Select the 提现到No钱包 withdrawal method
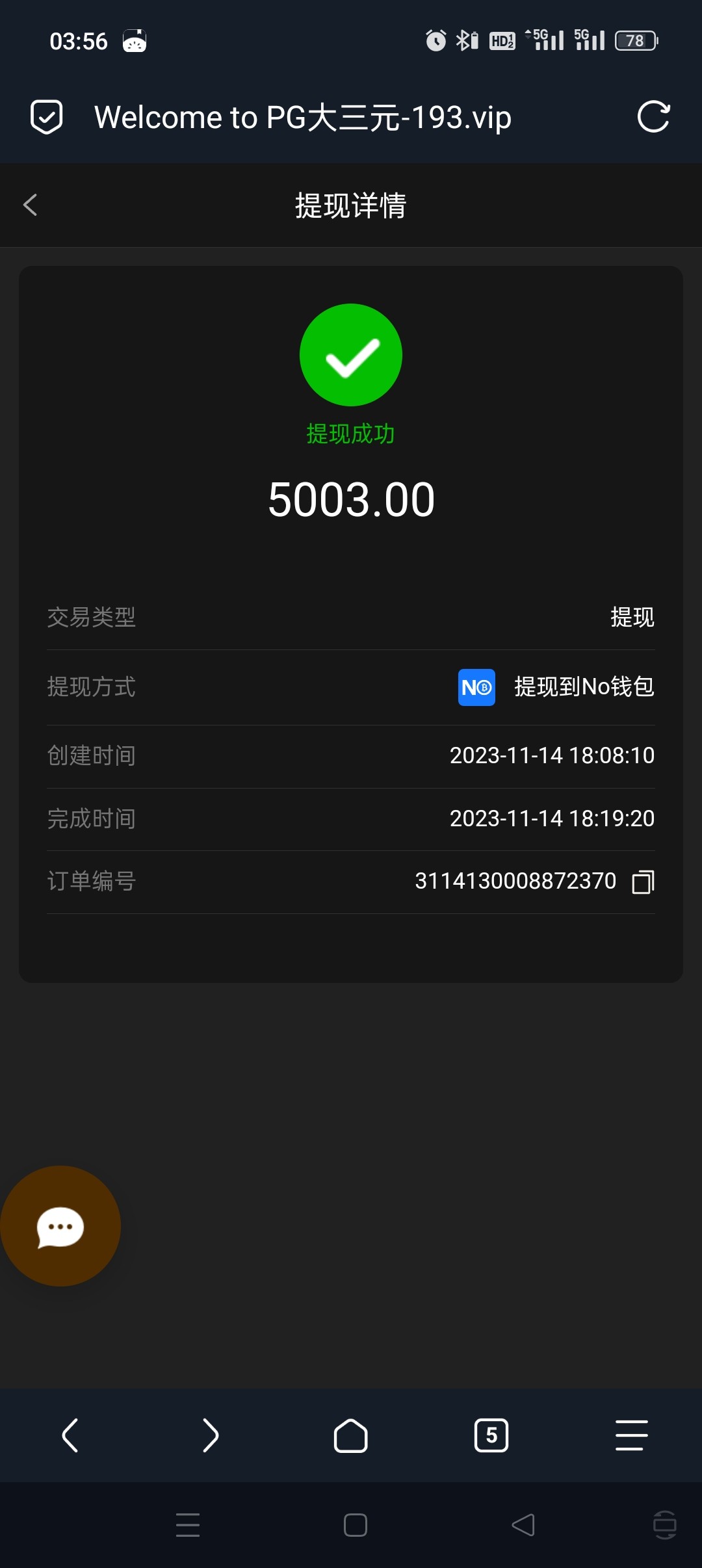Screen dimensions: 702x1568 click(584, 687)
